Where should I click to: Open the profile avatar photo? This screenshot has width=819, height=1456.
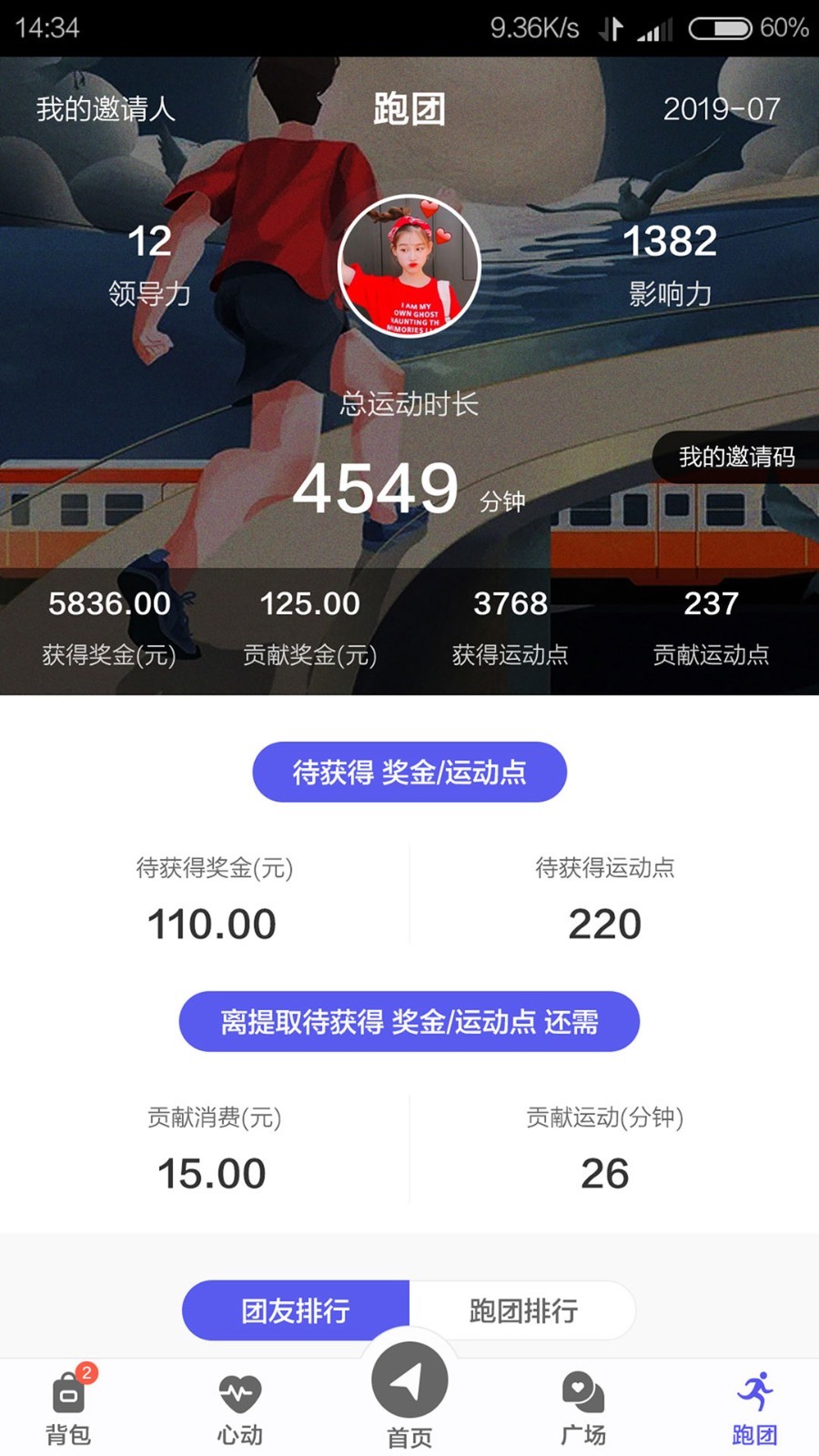(x=409, y=266)
